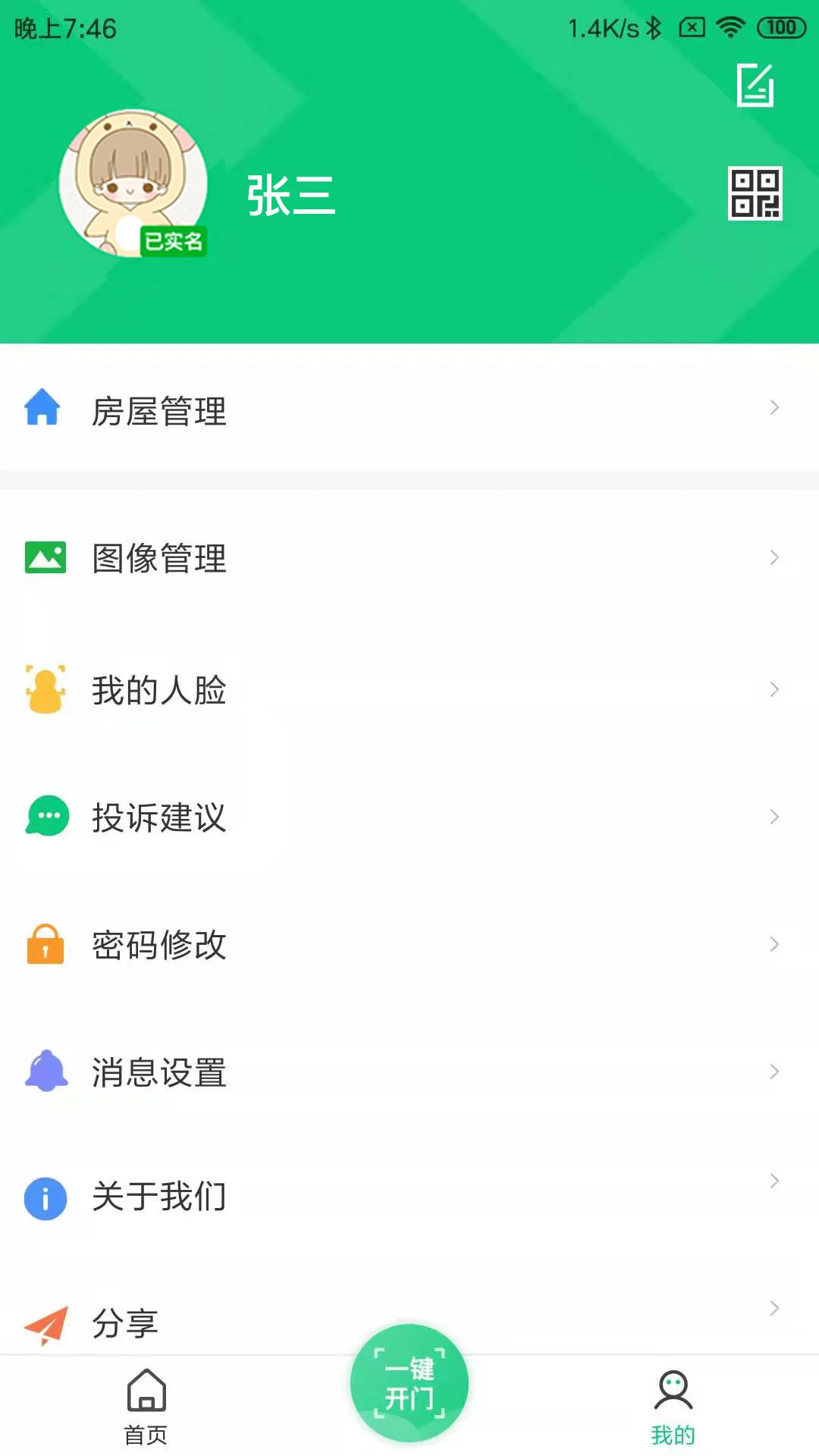Open the 我的人脸 face icon
This screenshot has width=819, height=1456.
(x=45, y=689)
